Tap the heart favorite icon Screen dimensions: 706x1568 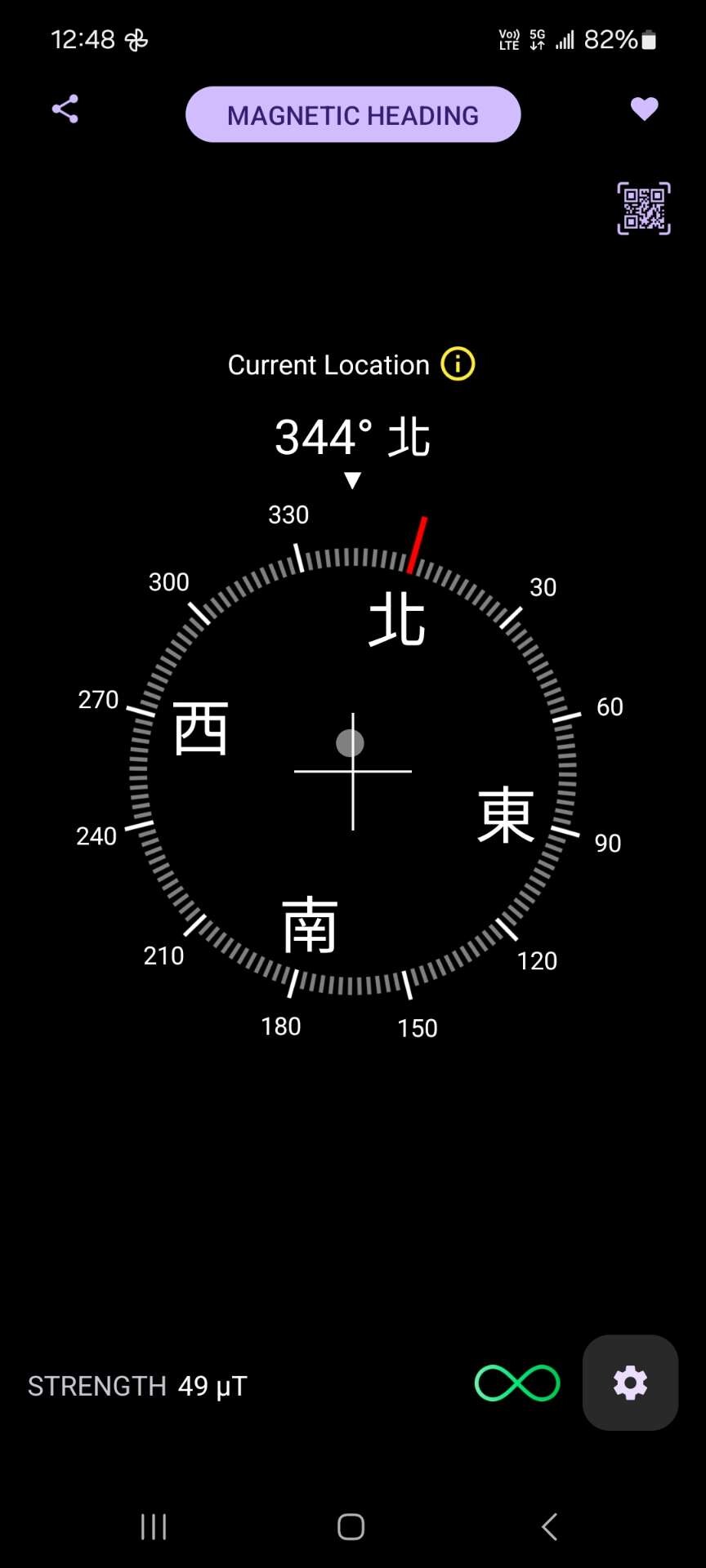click(x=644, y=109)
